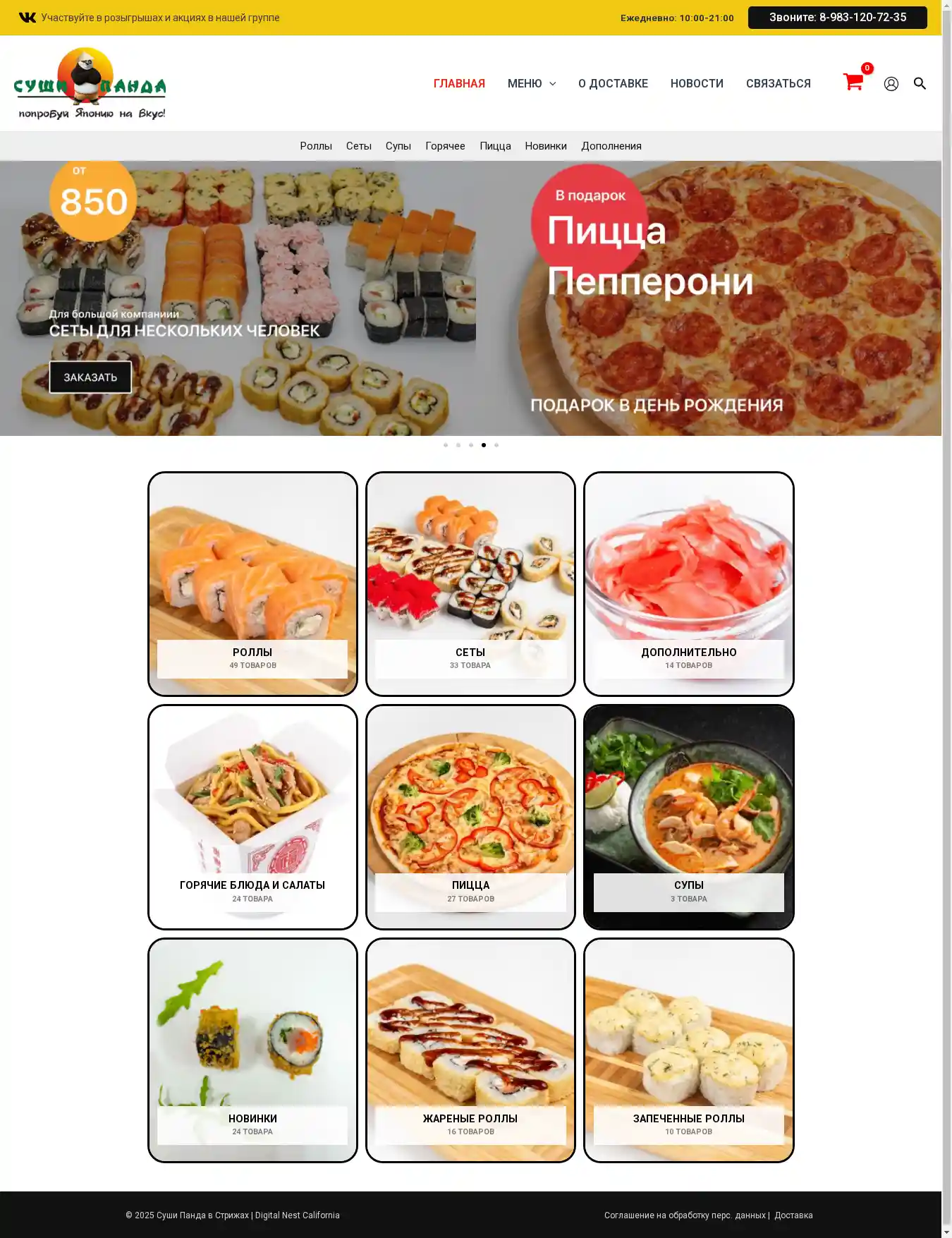Open ГОРЯЧИЕ БЛЮДА И САЛАТЫ category
Screen dimensions: 952x1238
point(252,816)
